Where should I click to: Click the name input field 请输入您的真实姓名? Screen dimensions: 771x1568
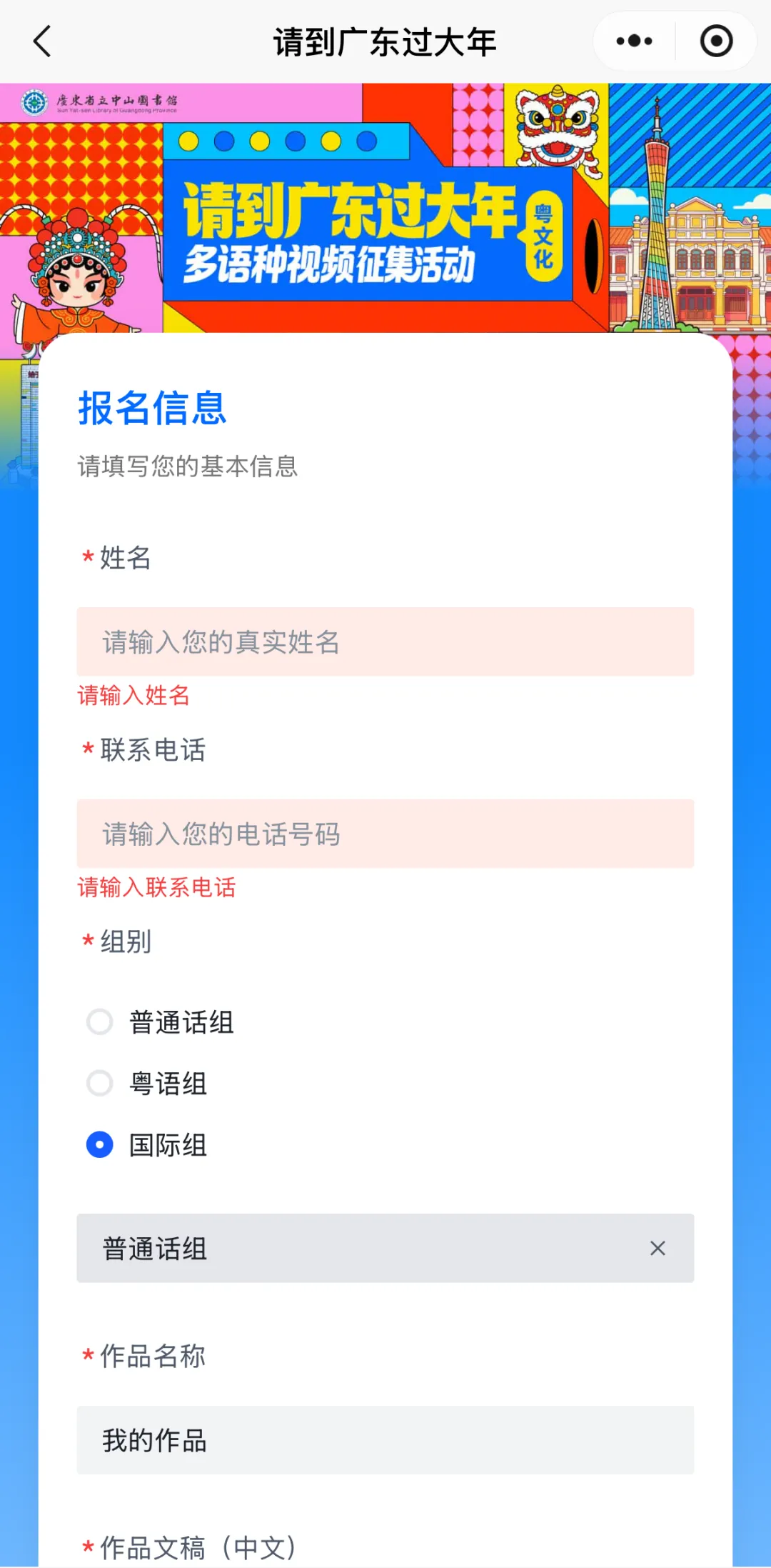(384, 642)
